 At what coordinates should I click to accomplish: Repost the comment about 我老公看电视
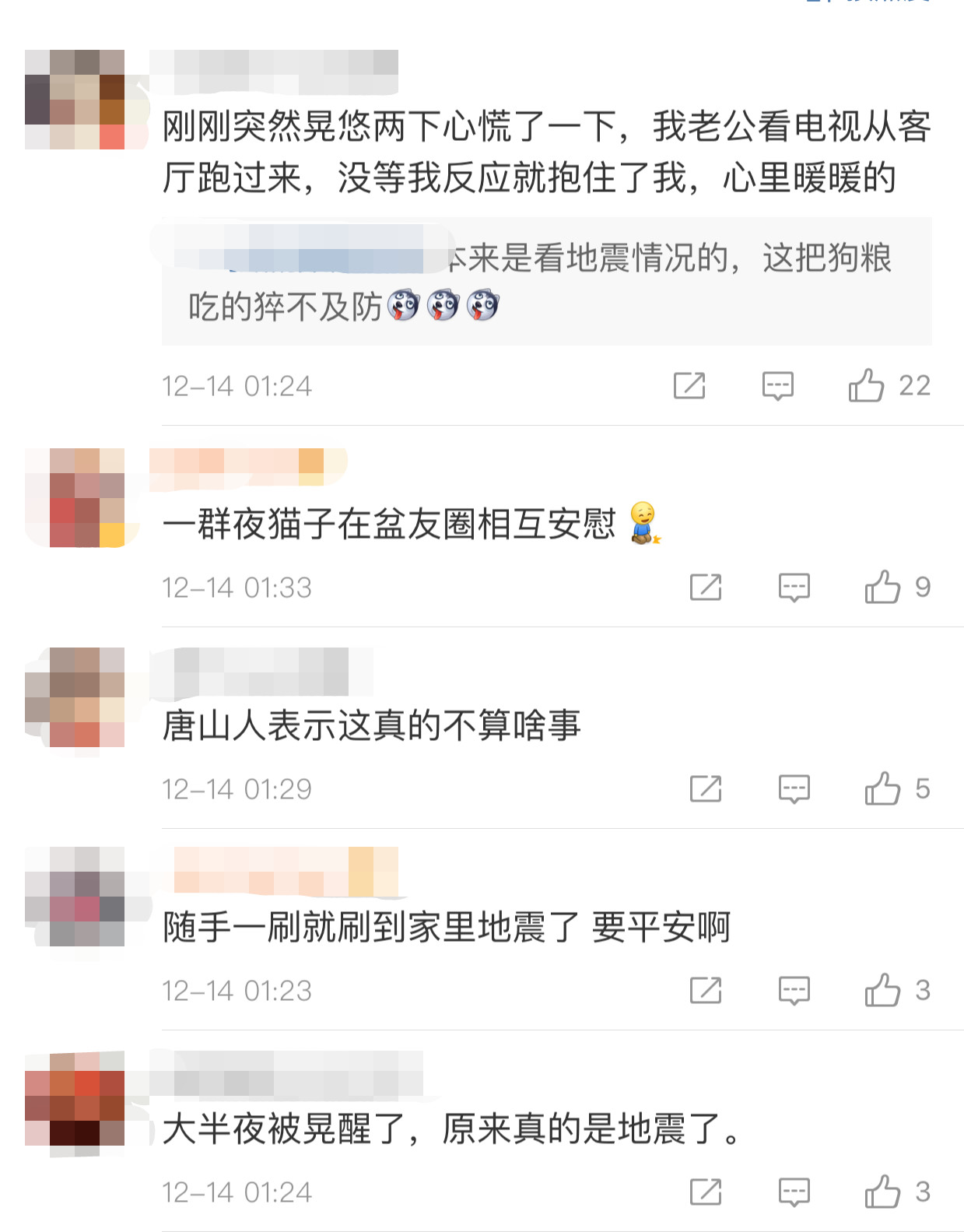tap(689, 385)
